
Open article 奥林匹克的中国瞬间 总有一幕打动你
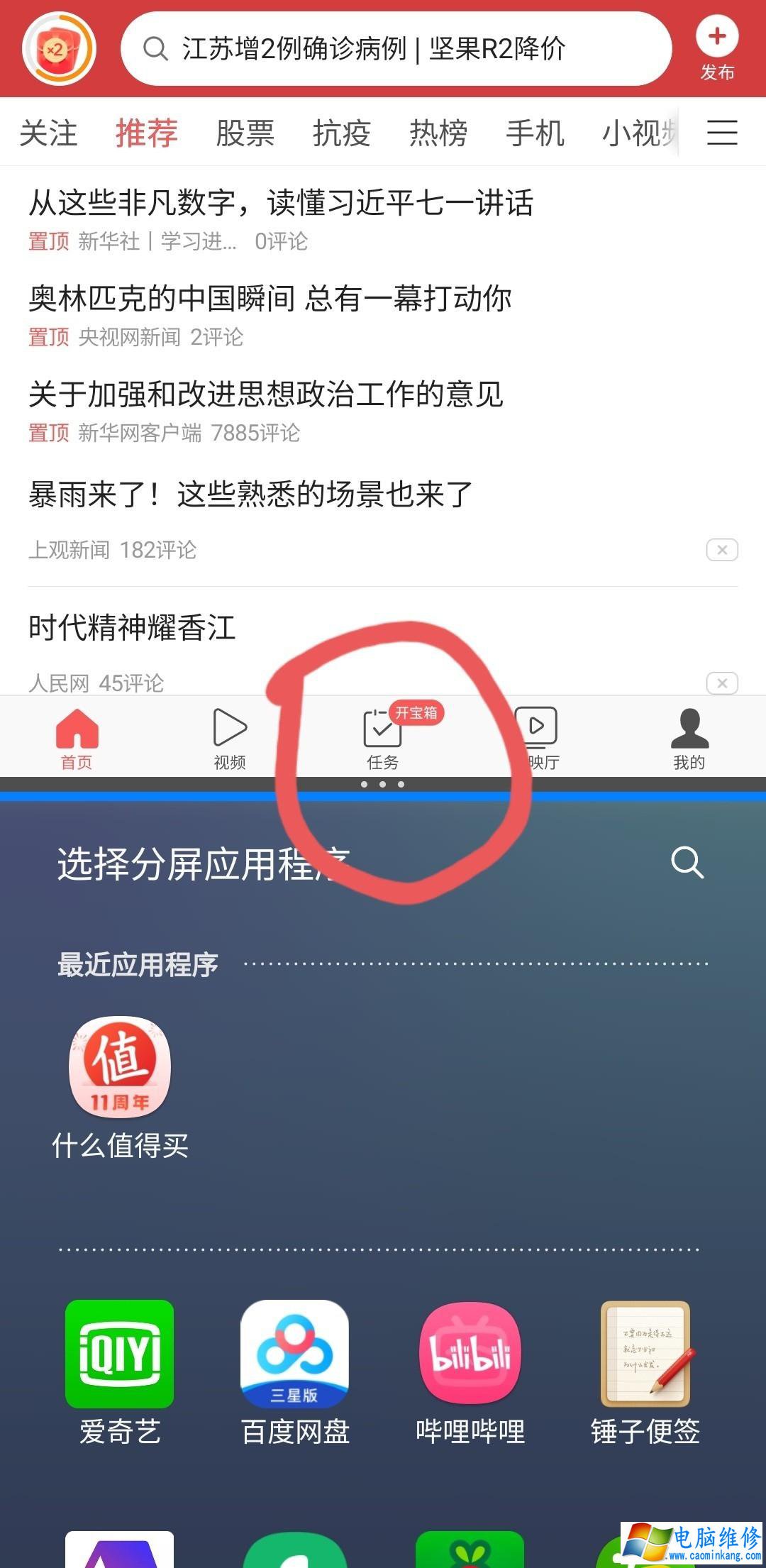(270, 298)
